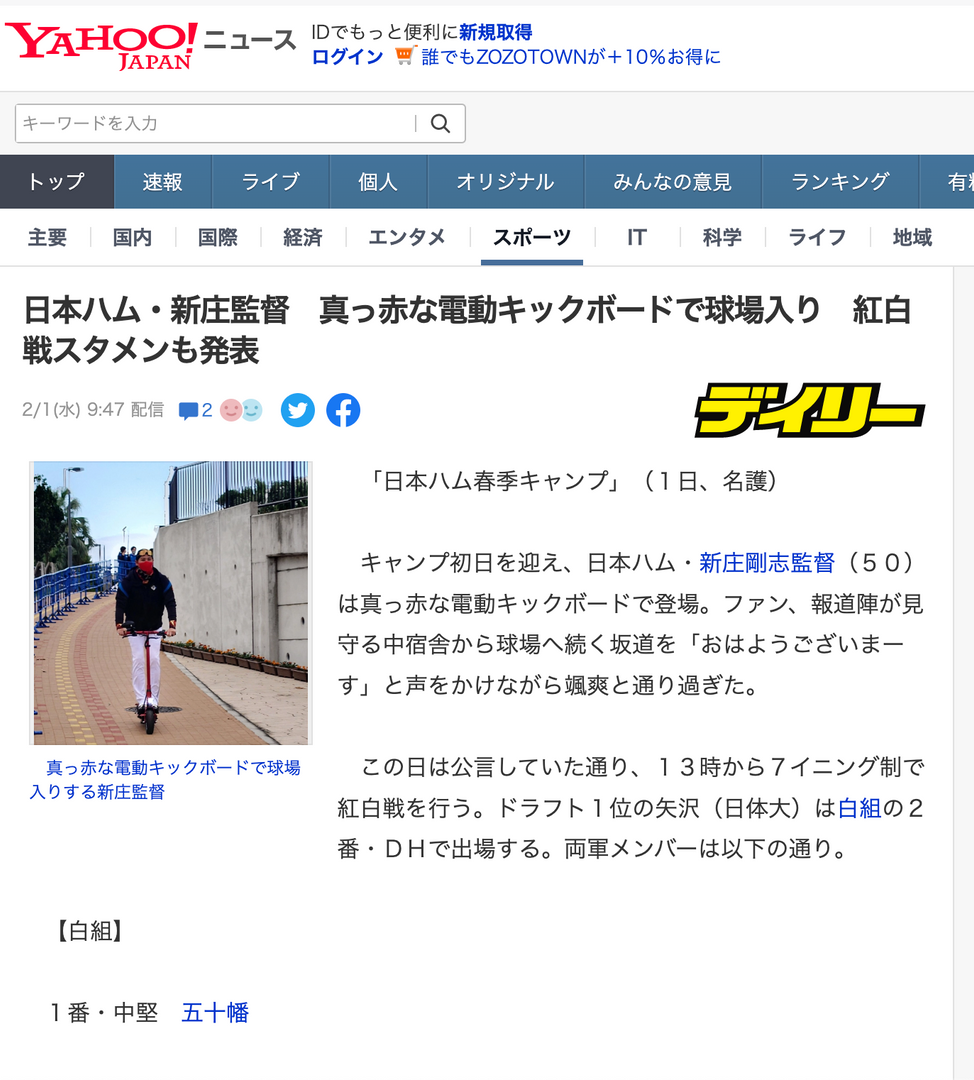This screenshot has width=974, height=1080.
Task: Share the article on Twitter
Action: coord(297,410)
